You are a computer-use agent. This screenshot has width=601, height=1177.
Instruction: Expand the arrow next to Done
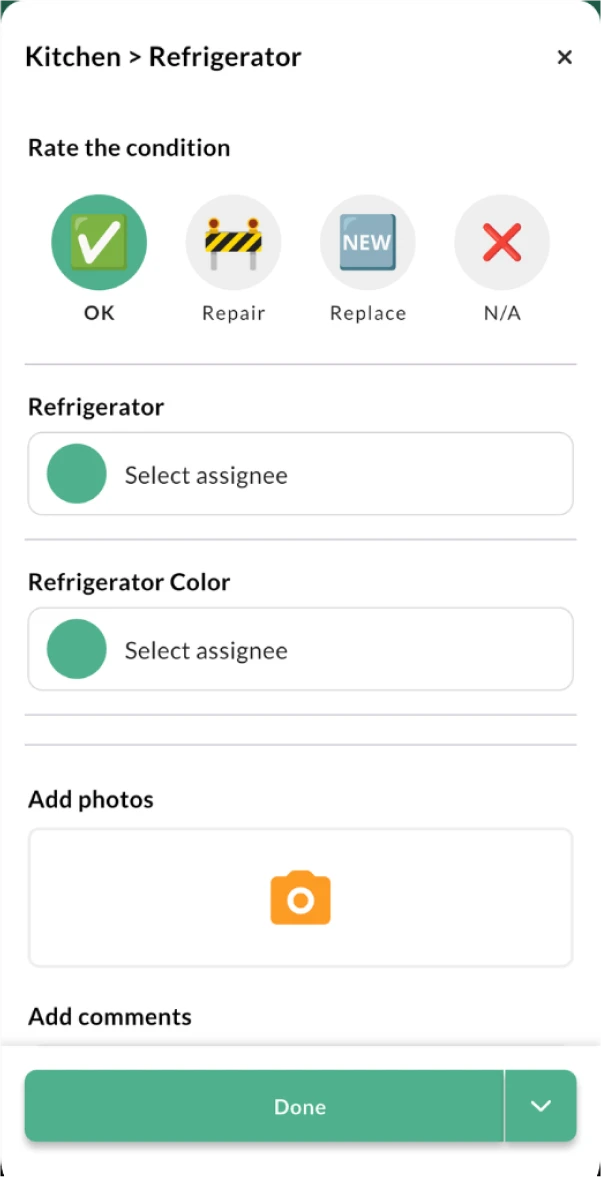(x=541, y=1106)
